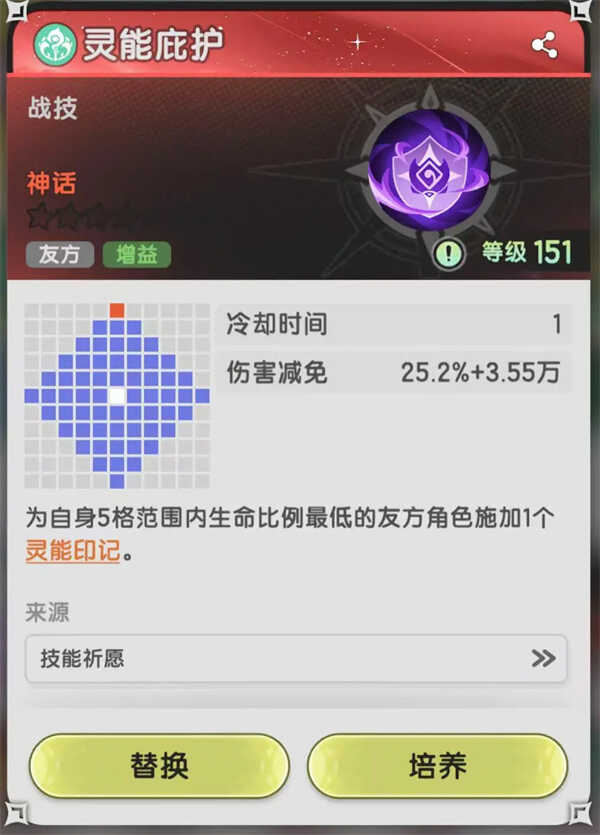
Task: Open the 技能祈愿 source row
Action: click(x=296, y=658)
